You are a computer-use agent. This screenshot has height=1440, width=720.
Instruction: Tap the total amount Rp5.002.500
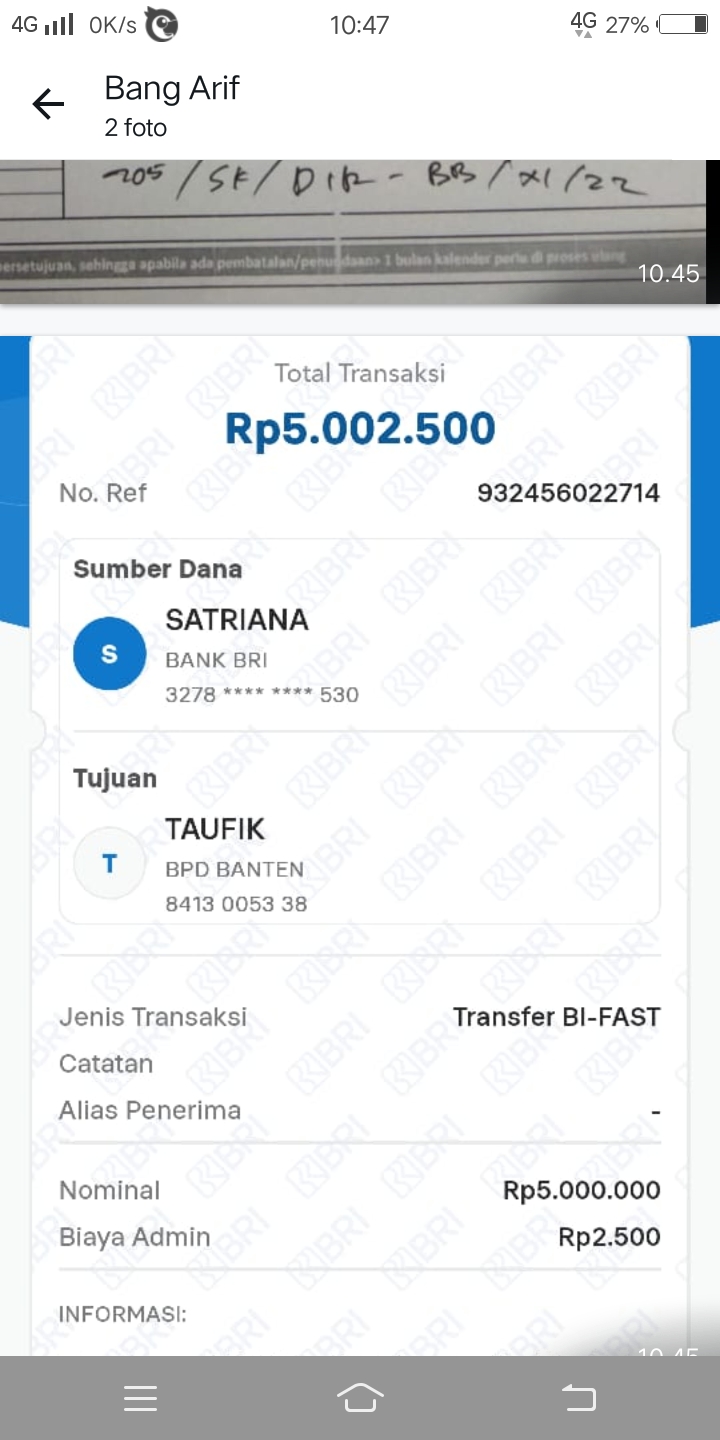[x=362, y=427]
